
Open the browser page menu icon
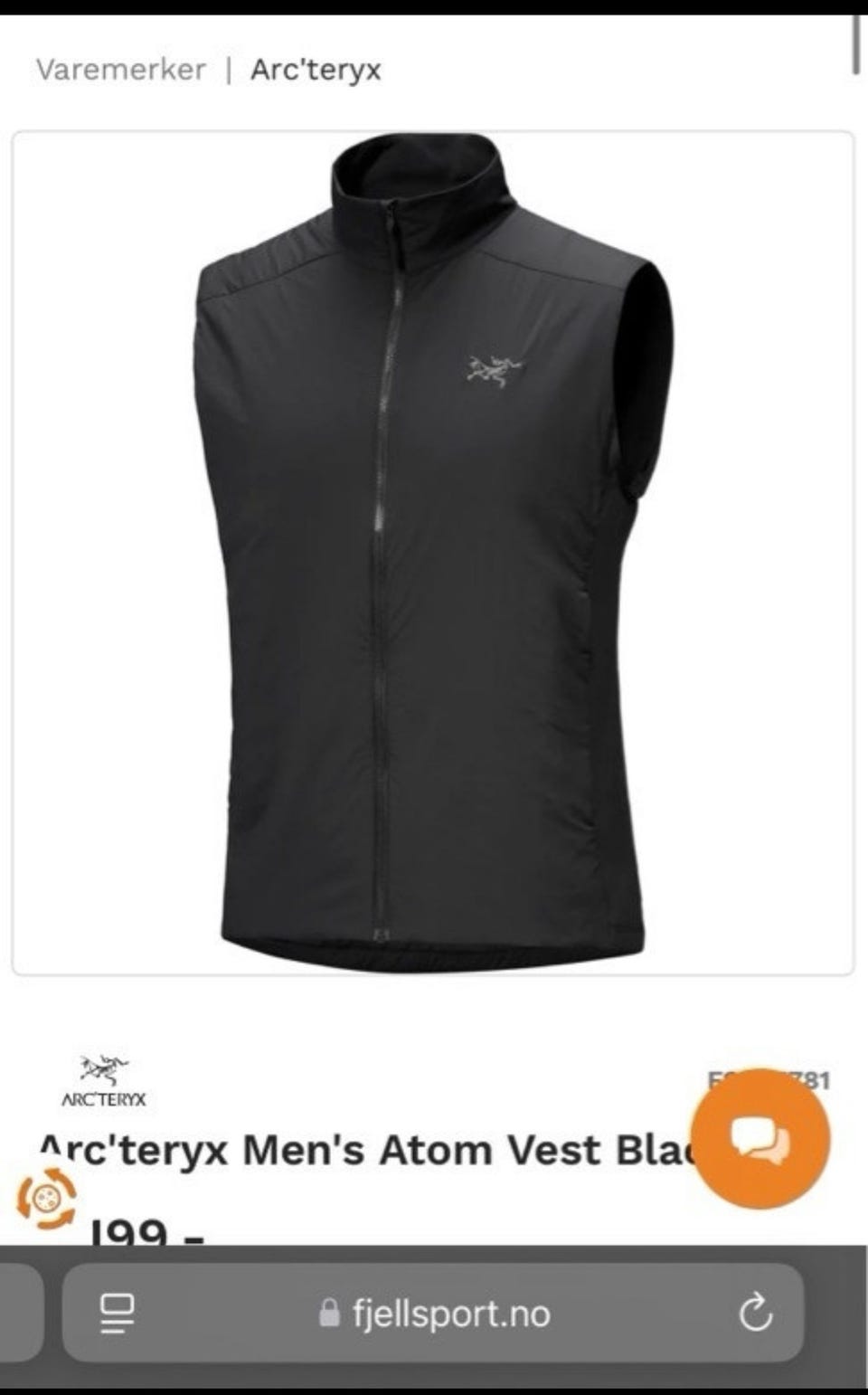click(x=117, y=1313)
